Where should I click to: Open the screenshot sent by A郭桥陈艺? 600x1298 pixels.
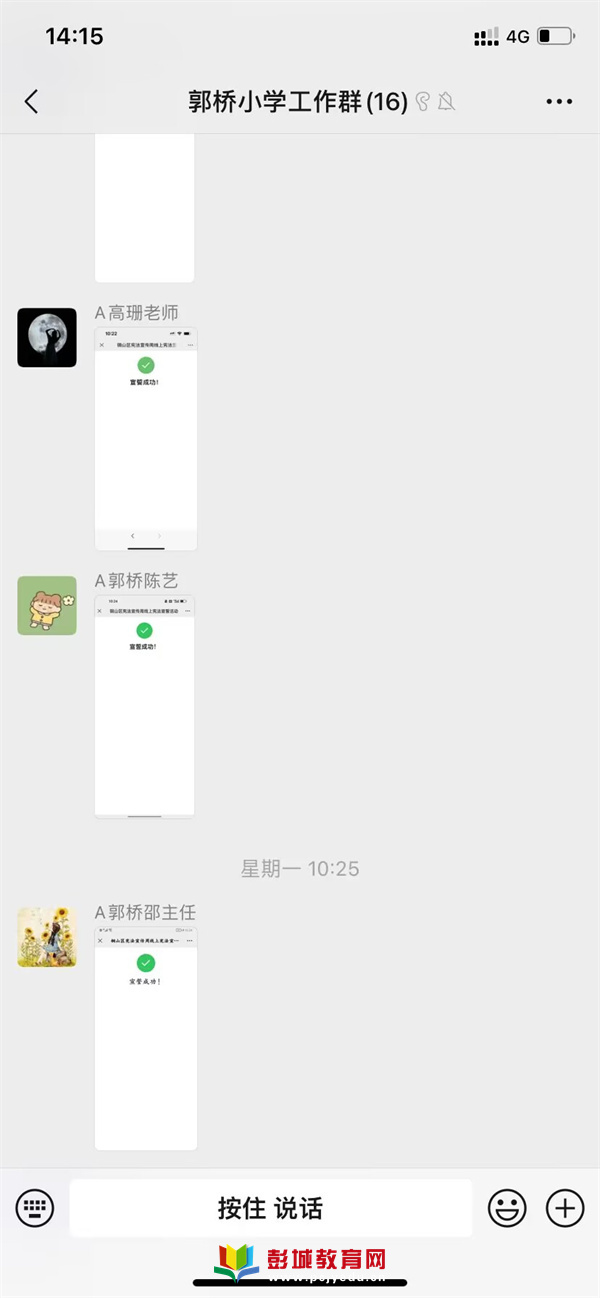145,706
